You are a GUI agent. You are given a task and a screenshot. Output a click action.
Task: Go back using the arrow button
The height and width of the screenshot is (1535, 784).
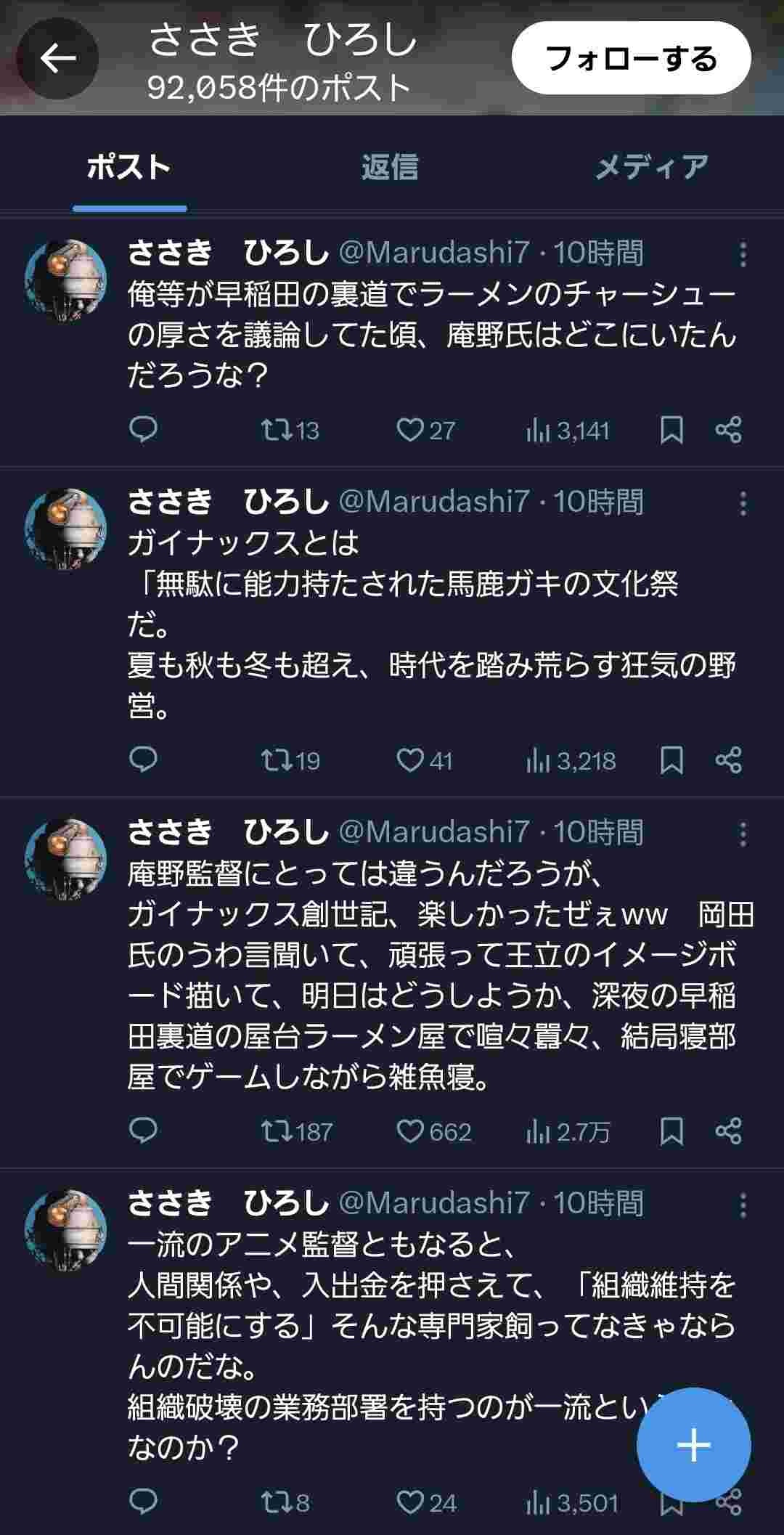tap(58, 58)
